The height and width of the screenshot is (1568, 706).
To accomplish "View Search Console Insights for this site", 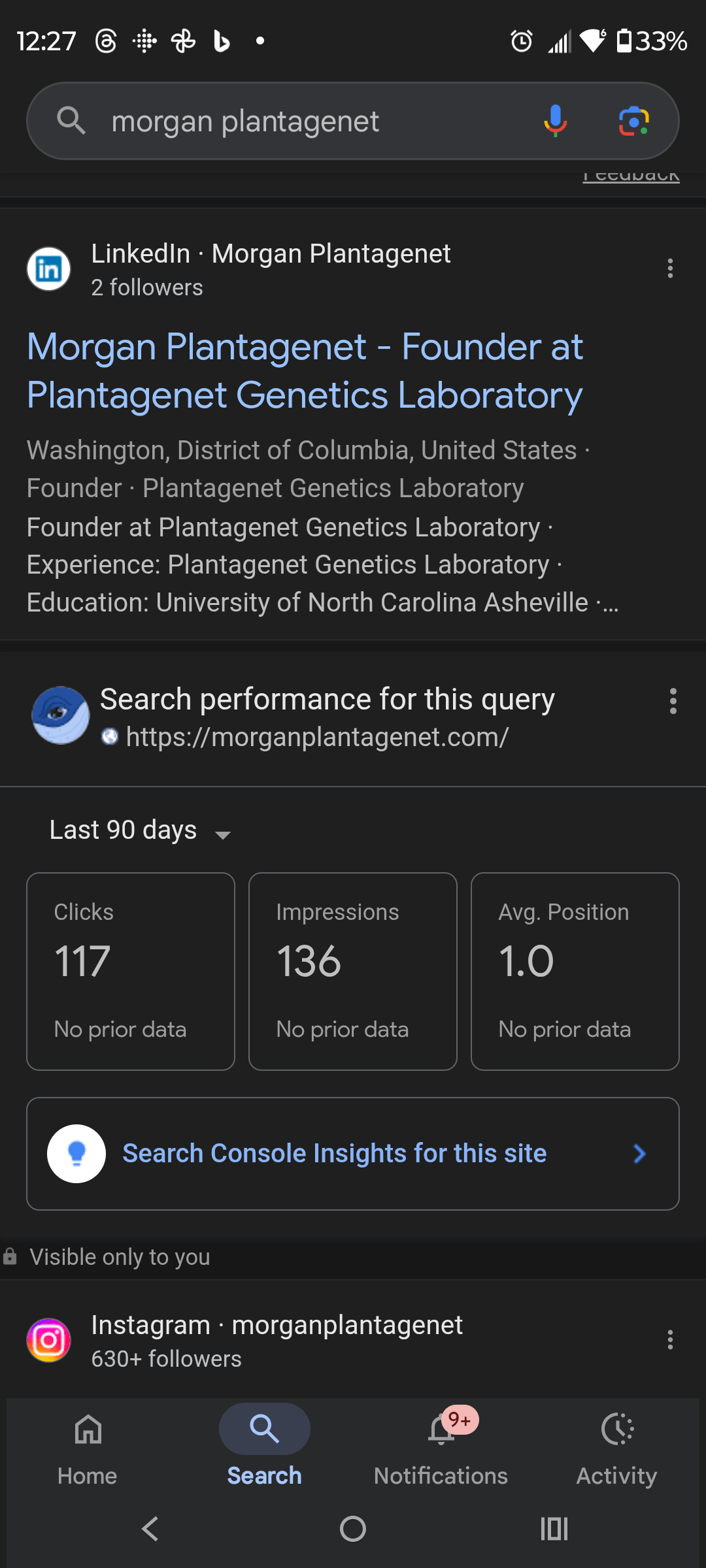I will pyautogui.click(x=334, y=1152).
